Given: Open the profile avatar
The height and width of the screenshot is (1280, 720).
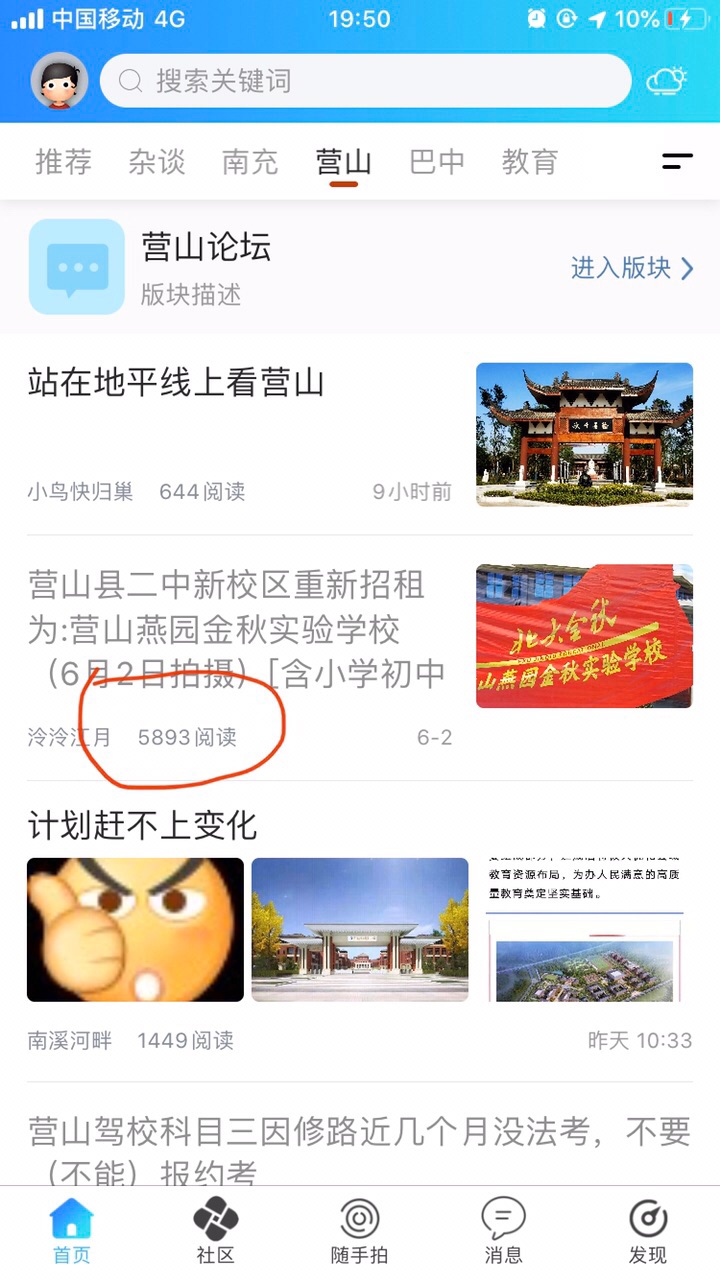Looking at the screenshot, I should 59,81.
